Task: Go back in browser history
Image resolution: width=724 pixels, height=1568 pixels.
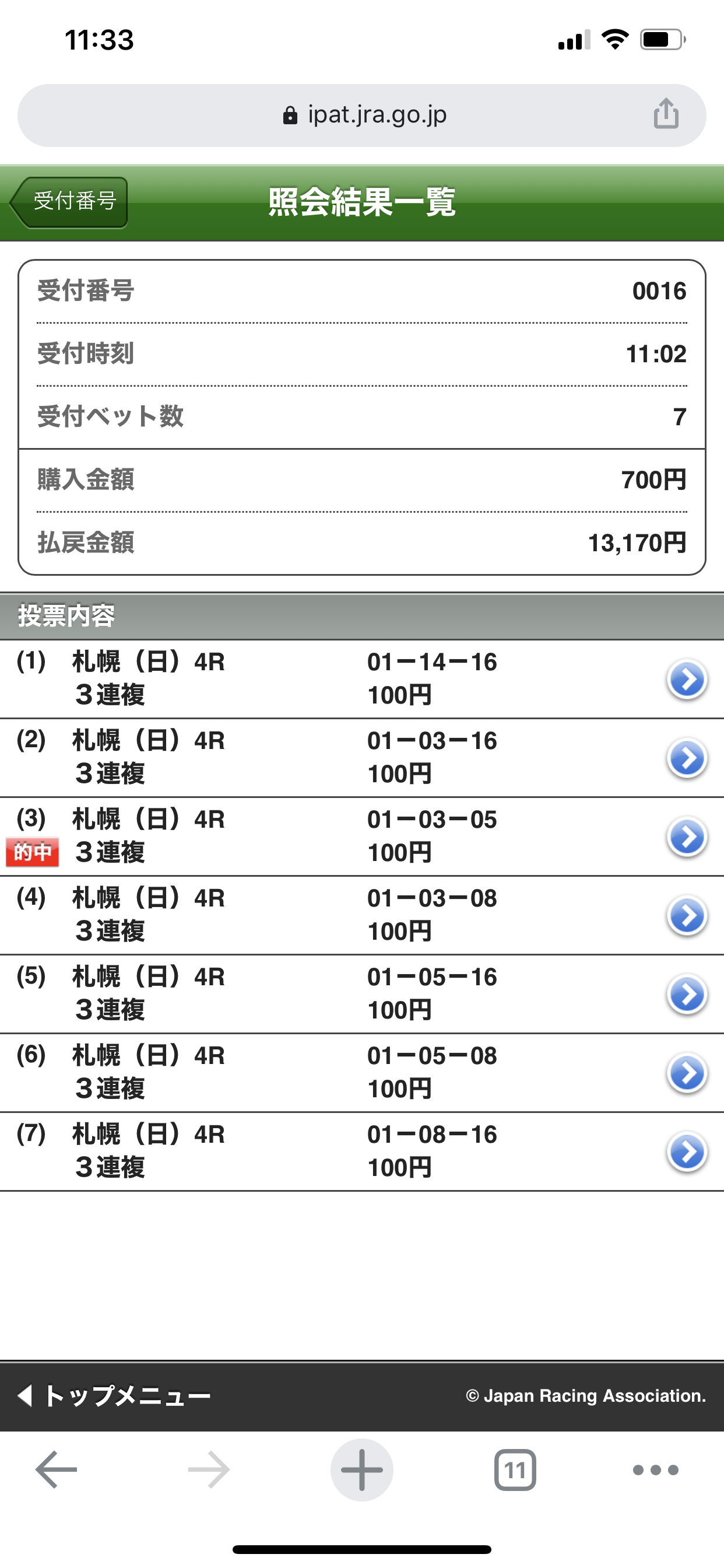Action: [56, 1470]
